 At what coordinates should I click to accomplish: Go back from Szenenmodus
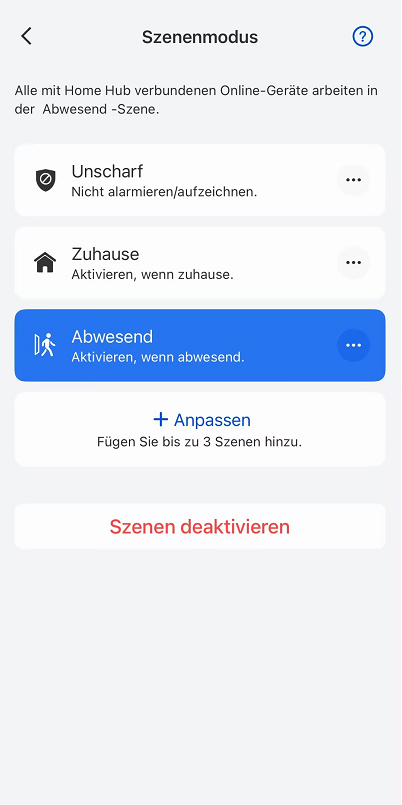(x=26, y=36)
